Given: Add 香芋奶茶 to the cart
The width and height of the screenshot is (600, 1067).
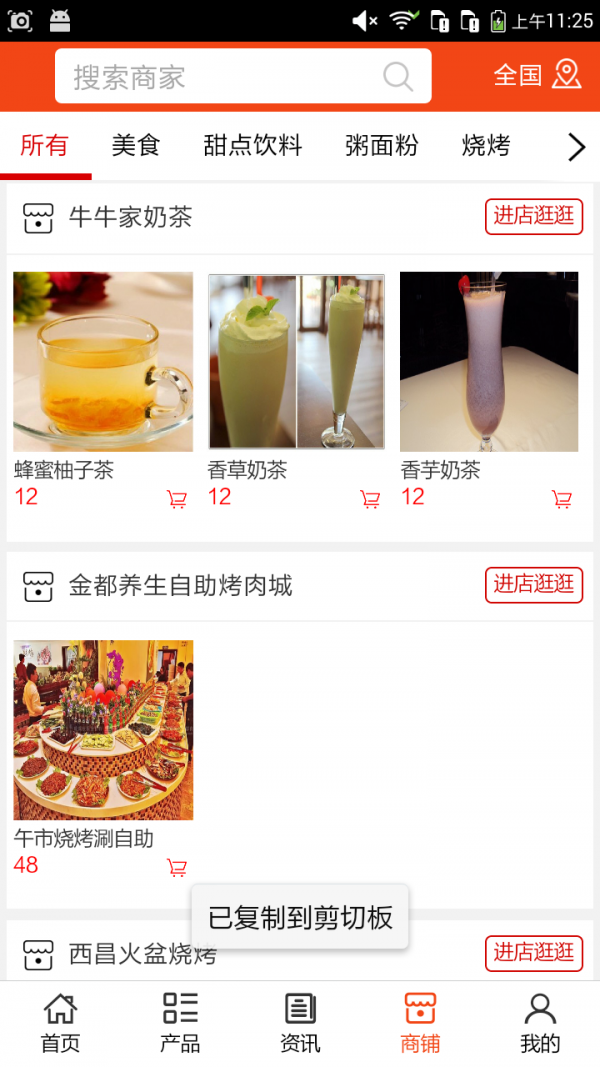Looking at the screenshot, I should 562,499.
